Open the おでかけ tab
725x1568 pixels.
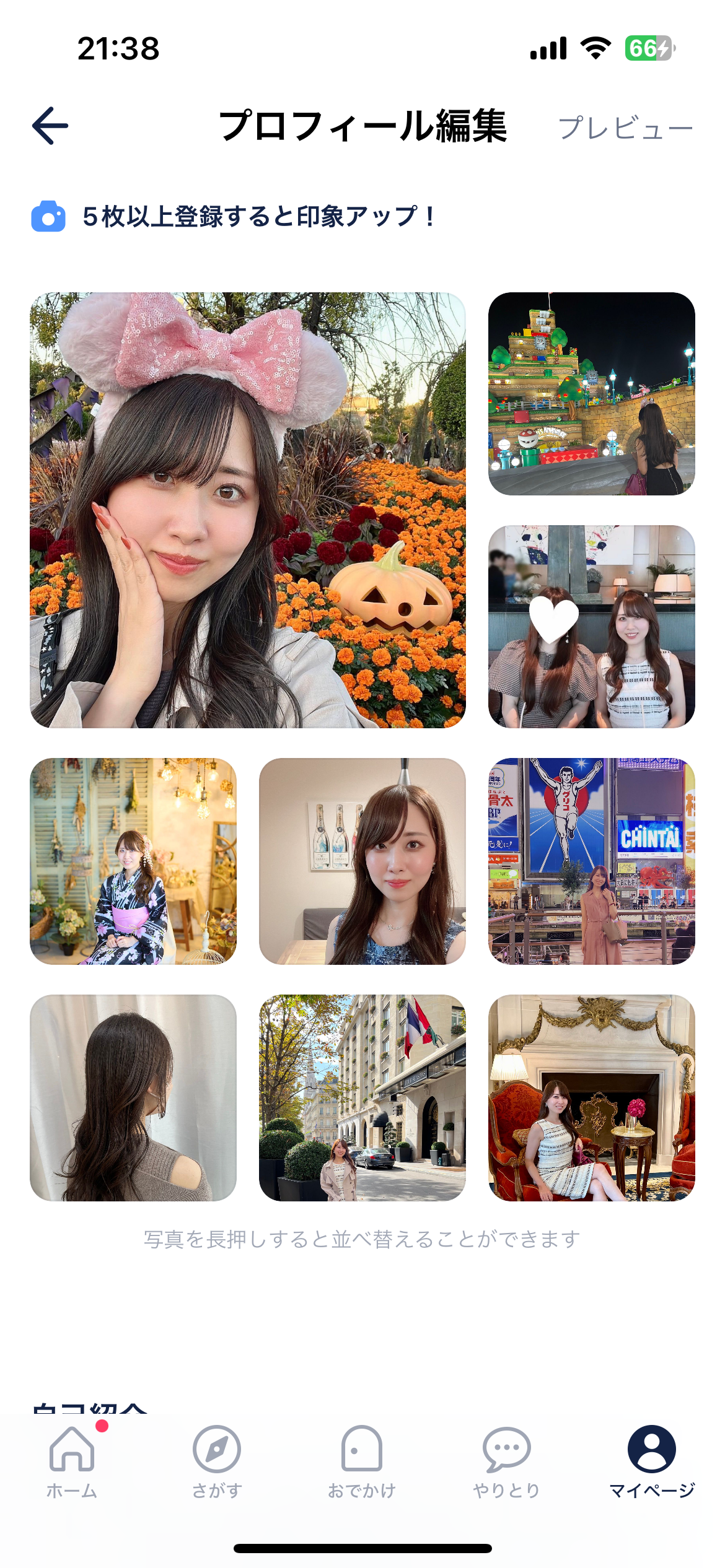(x=361, y=1461)
